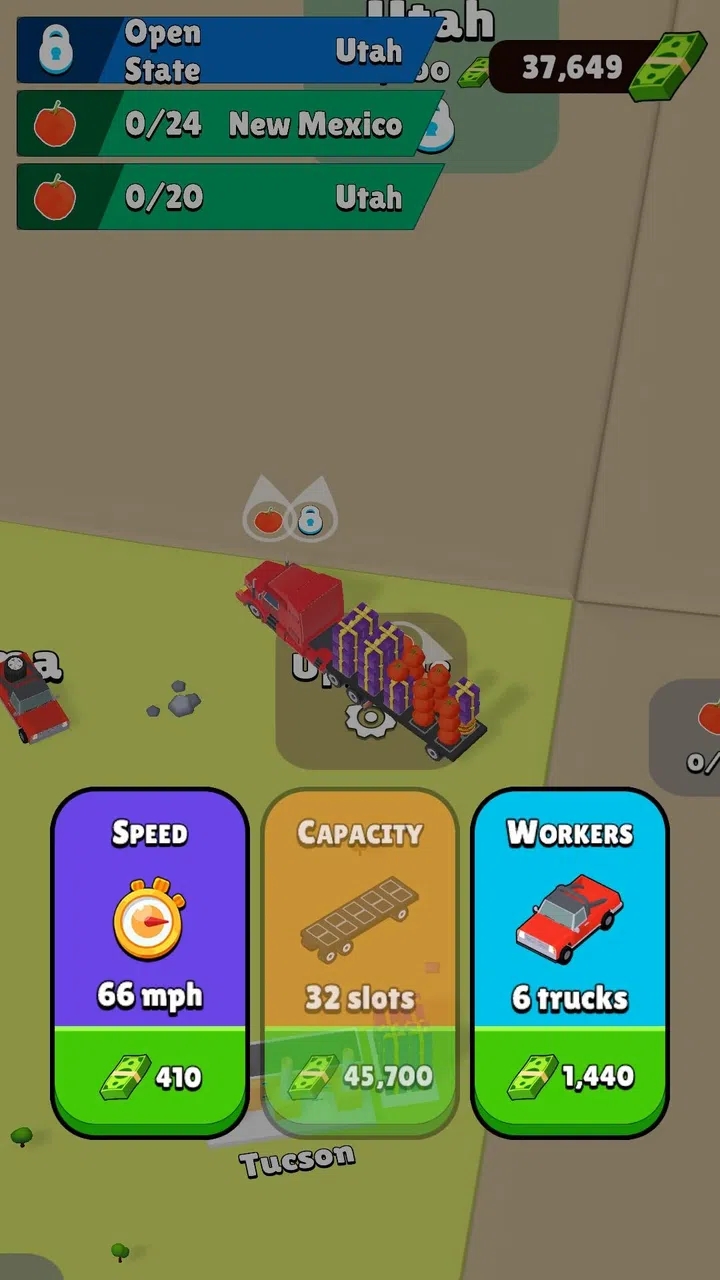This screenshot has height=1280, width=720.
Task: Select the 0/20 Utah delivery quest
Action: (x=225, y=197)
